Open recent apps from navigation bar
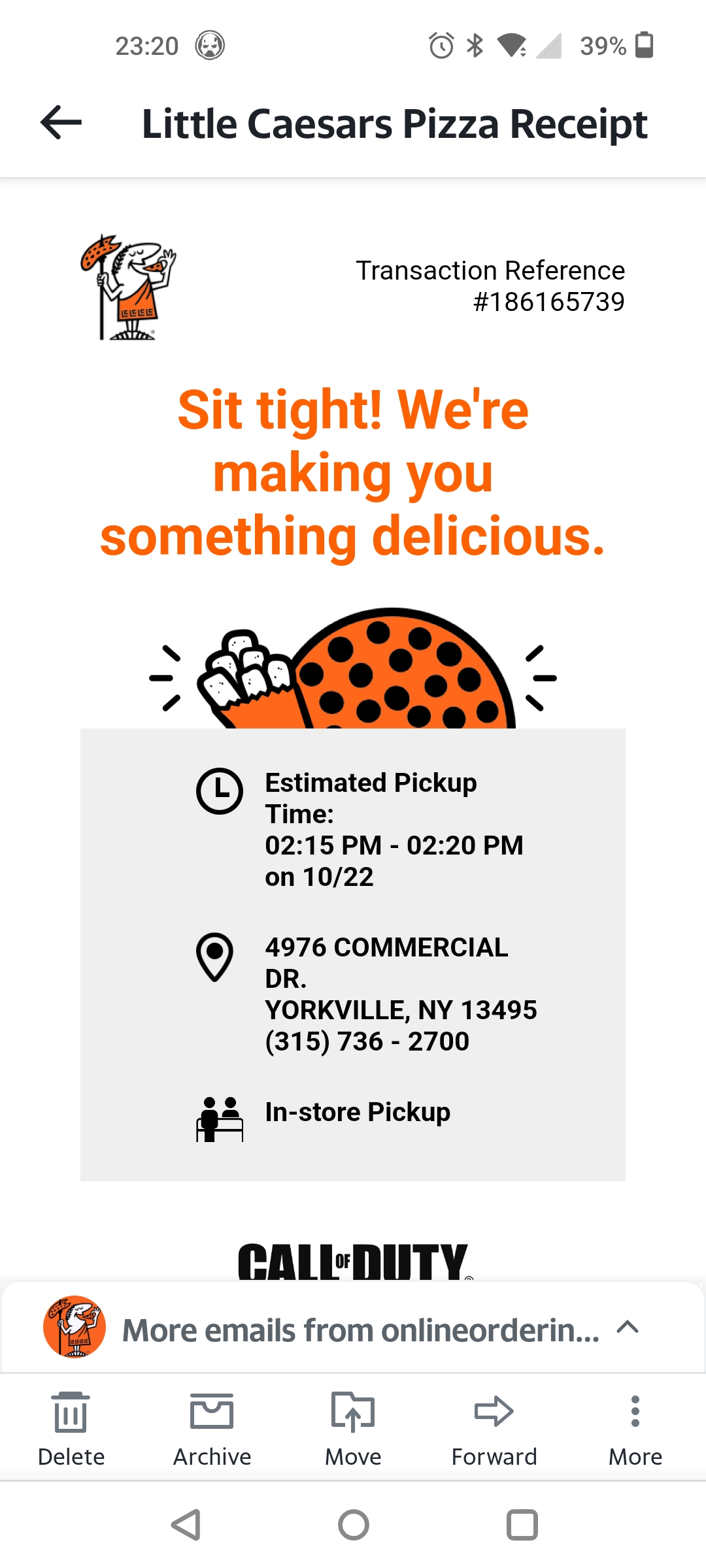This screenshot has height=1568, width=706. click(522, 1525)
